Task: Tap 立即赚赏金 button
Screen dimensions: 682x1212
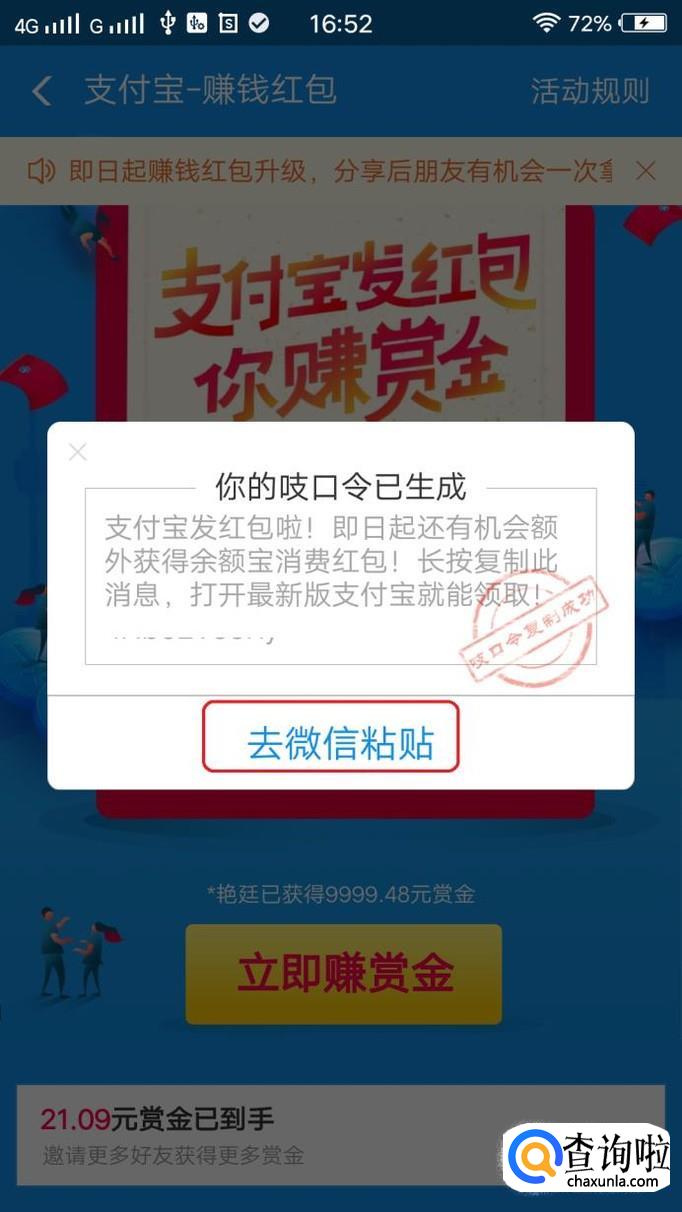Action: click(343, 974)
